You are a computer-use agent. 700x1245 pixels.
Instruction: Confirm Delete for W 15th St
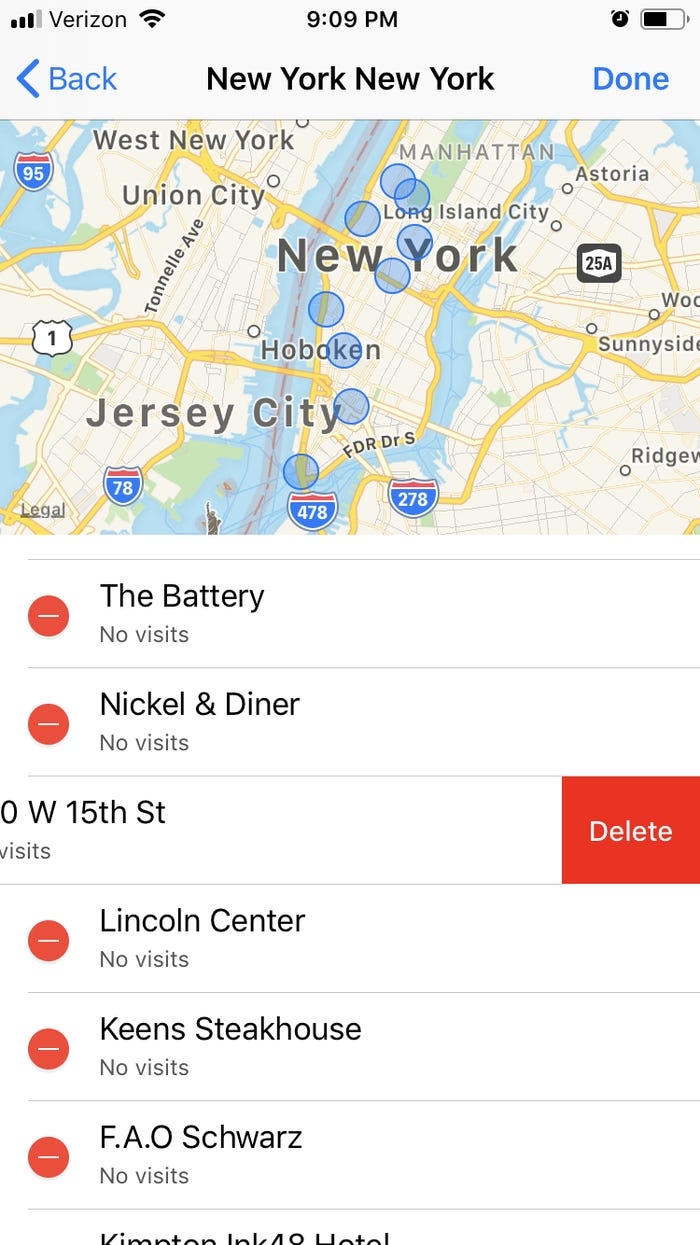pyautogui.click(x=630, y=831)
